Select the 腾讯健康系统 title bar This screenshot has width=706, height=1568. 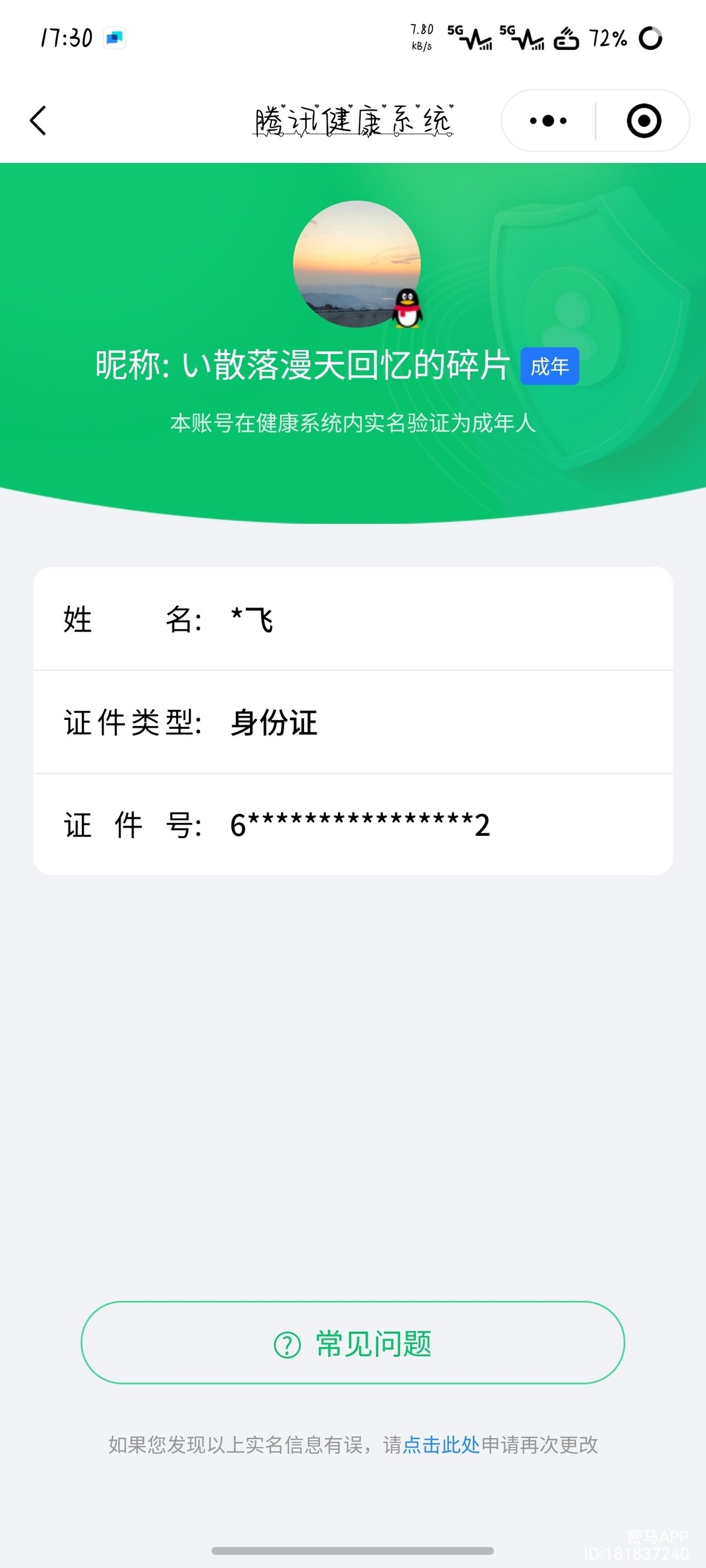coord(354,120)
